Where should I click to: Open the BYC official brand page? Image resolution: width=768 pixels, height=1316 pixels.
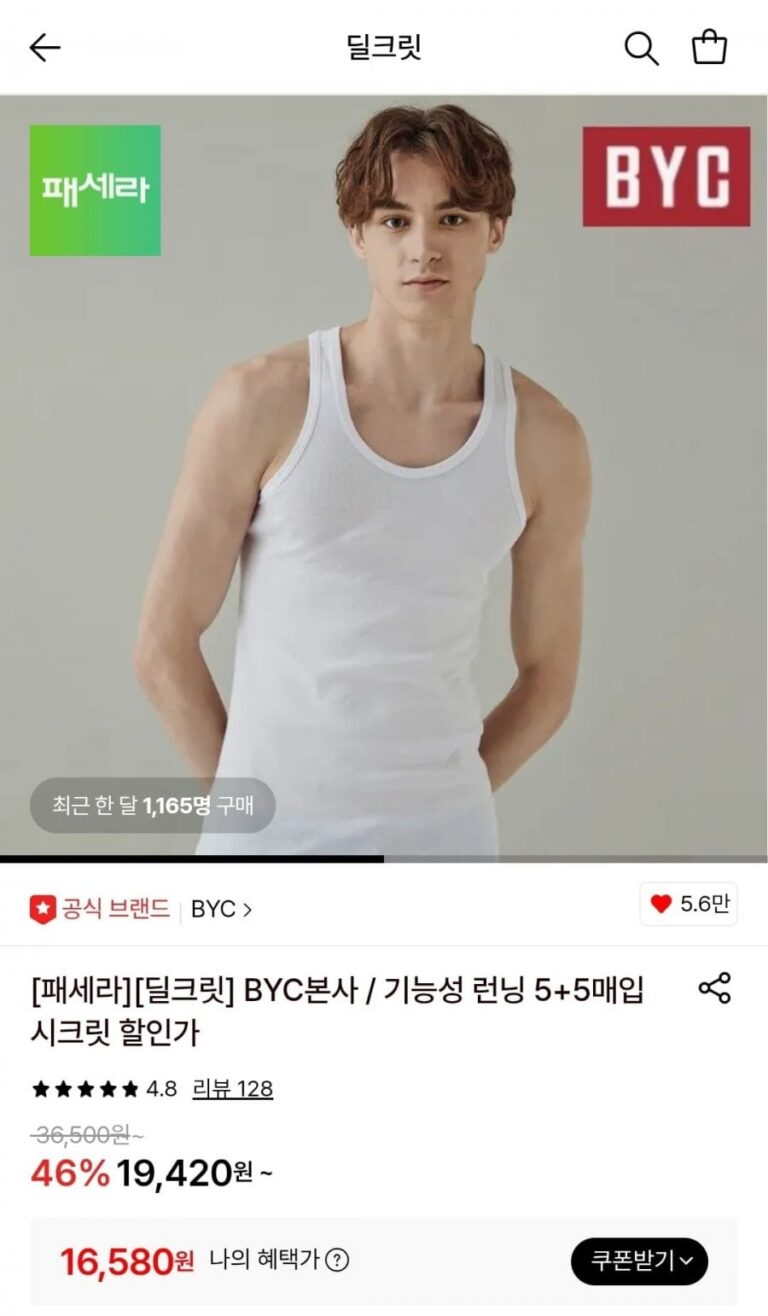point(221,909)
